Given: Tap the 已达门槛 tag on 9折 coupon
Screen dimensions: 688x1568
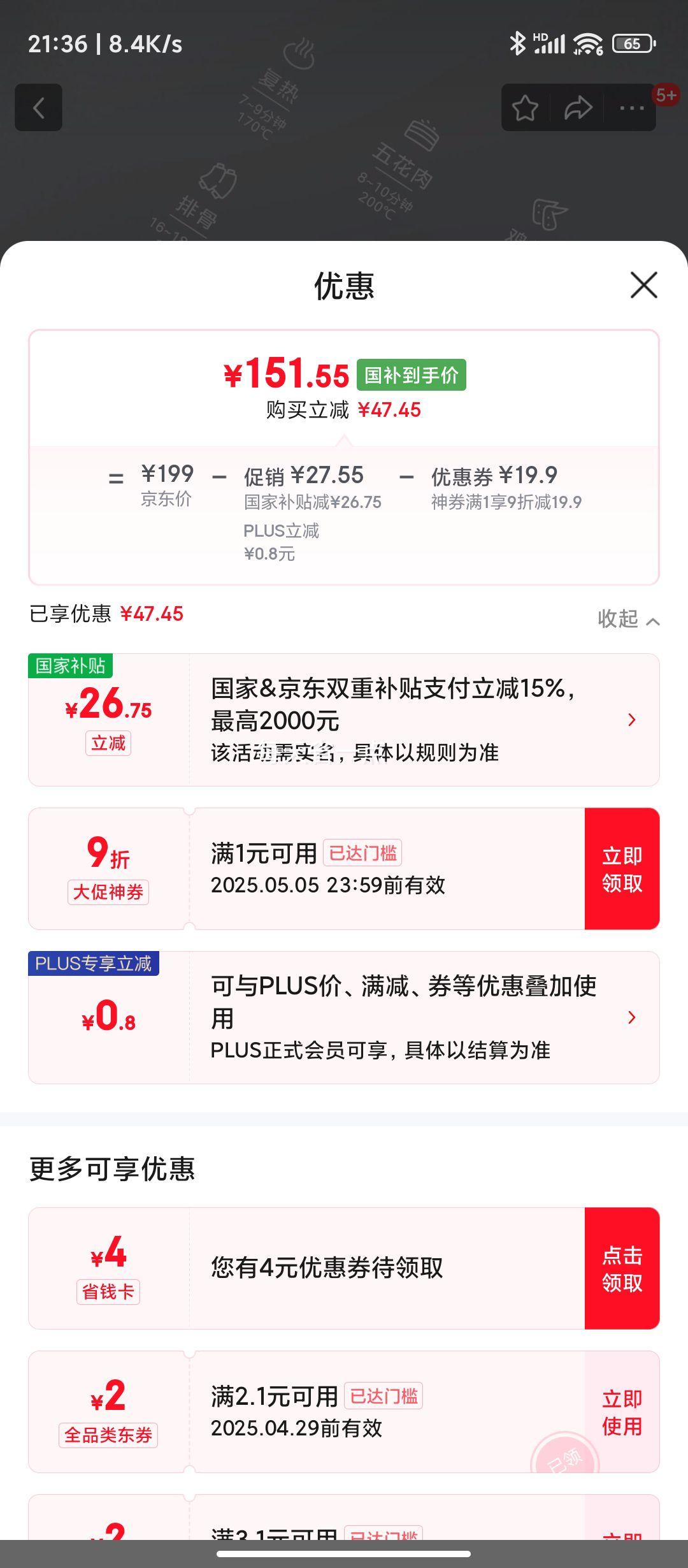Looking at the screenshot, I should coord(363,852).
